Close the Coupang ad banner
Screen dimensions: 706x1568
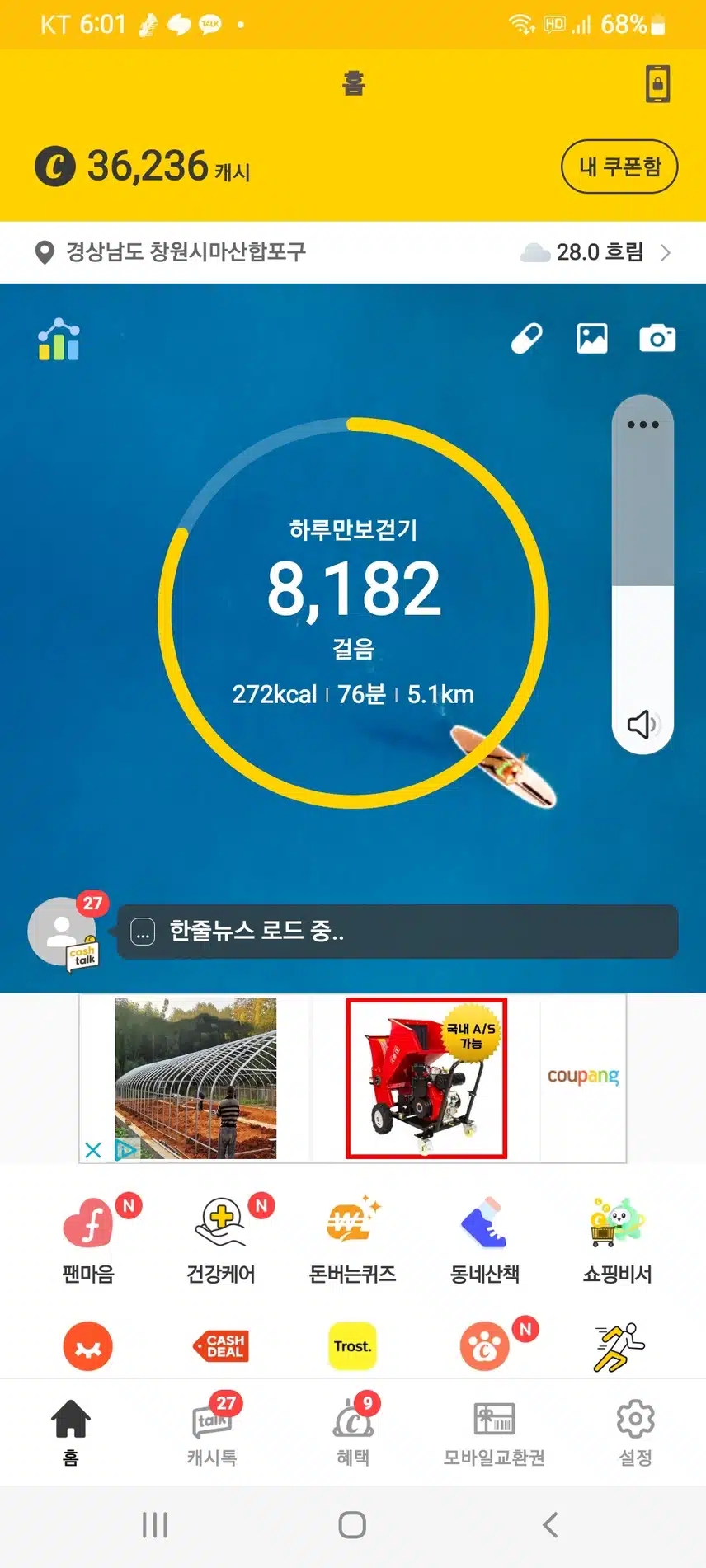point(93,1149)
